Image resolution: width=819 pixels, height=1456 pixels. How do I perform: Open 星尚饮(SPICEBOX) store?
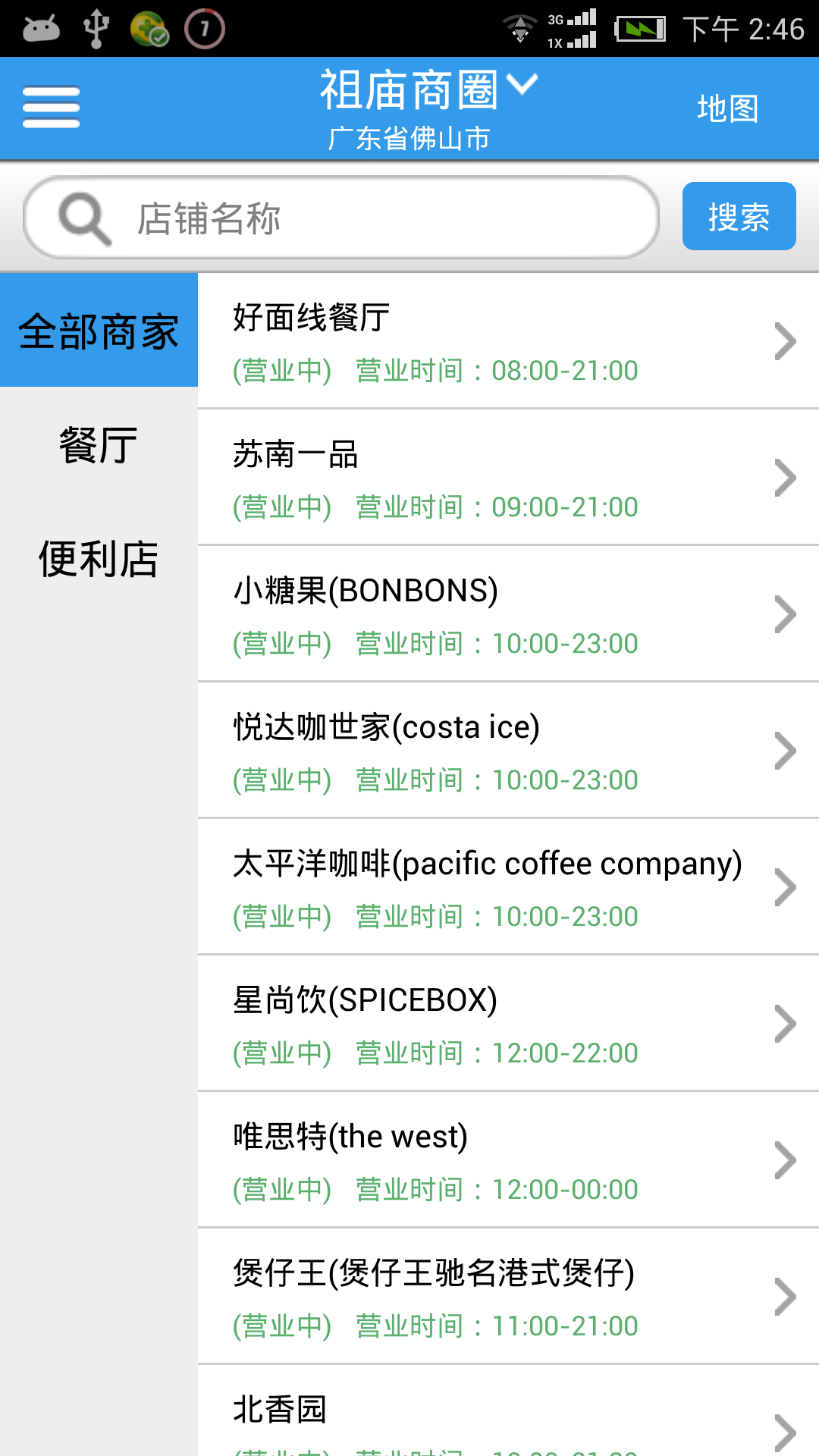coord(508,1024)
